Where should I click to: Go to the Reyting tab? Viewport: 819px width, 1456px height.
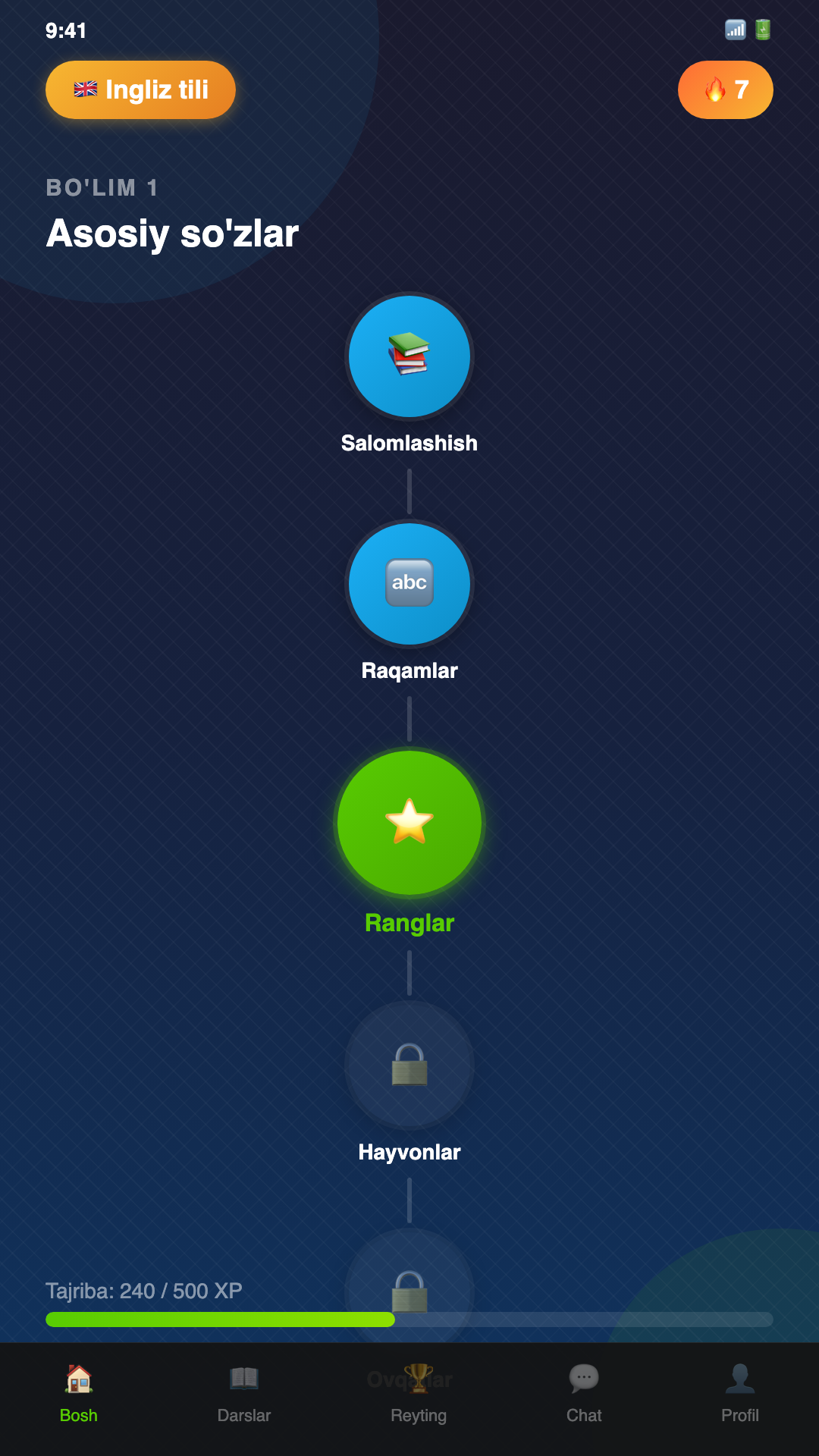click(x=419, y=1394)
